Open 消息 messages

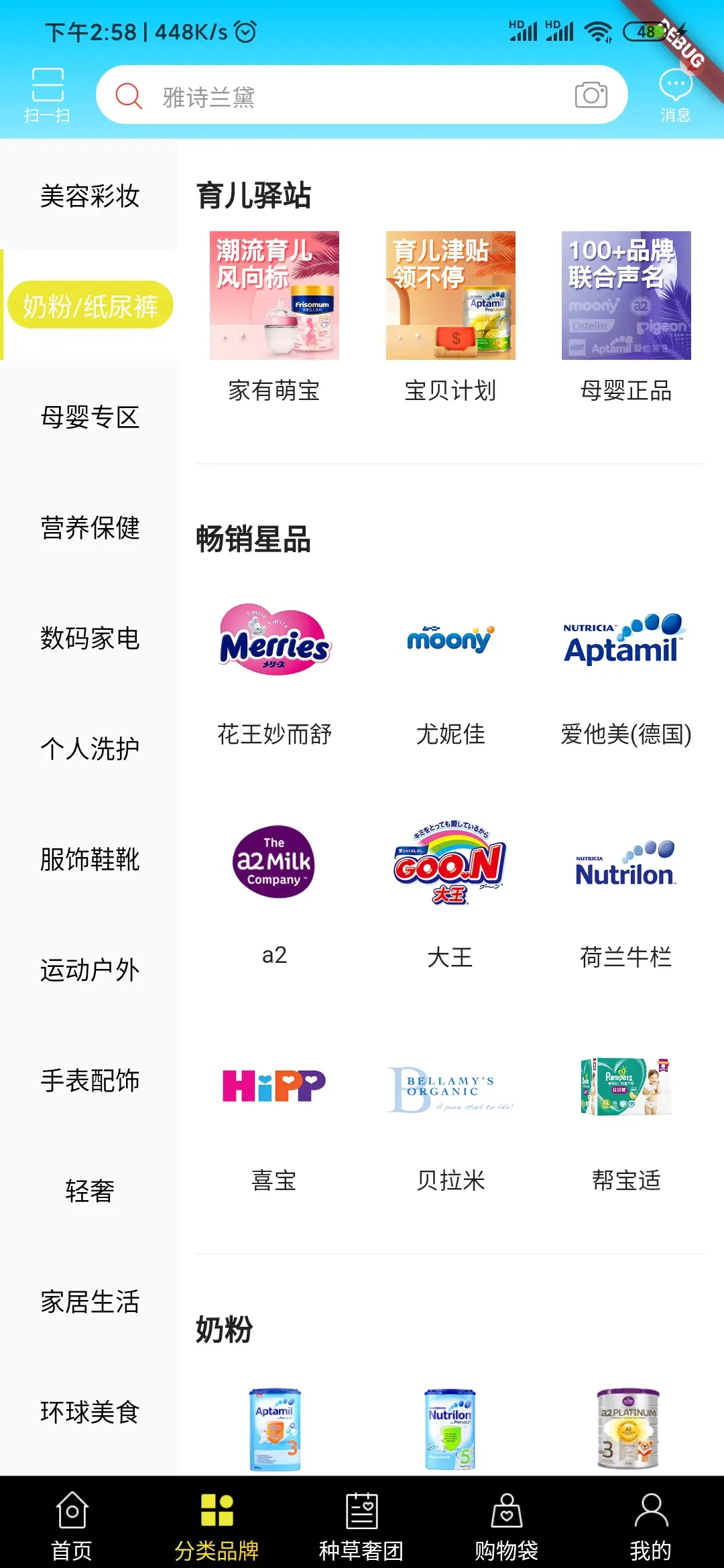[674, 96]
